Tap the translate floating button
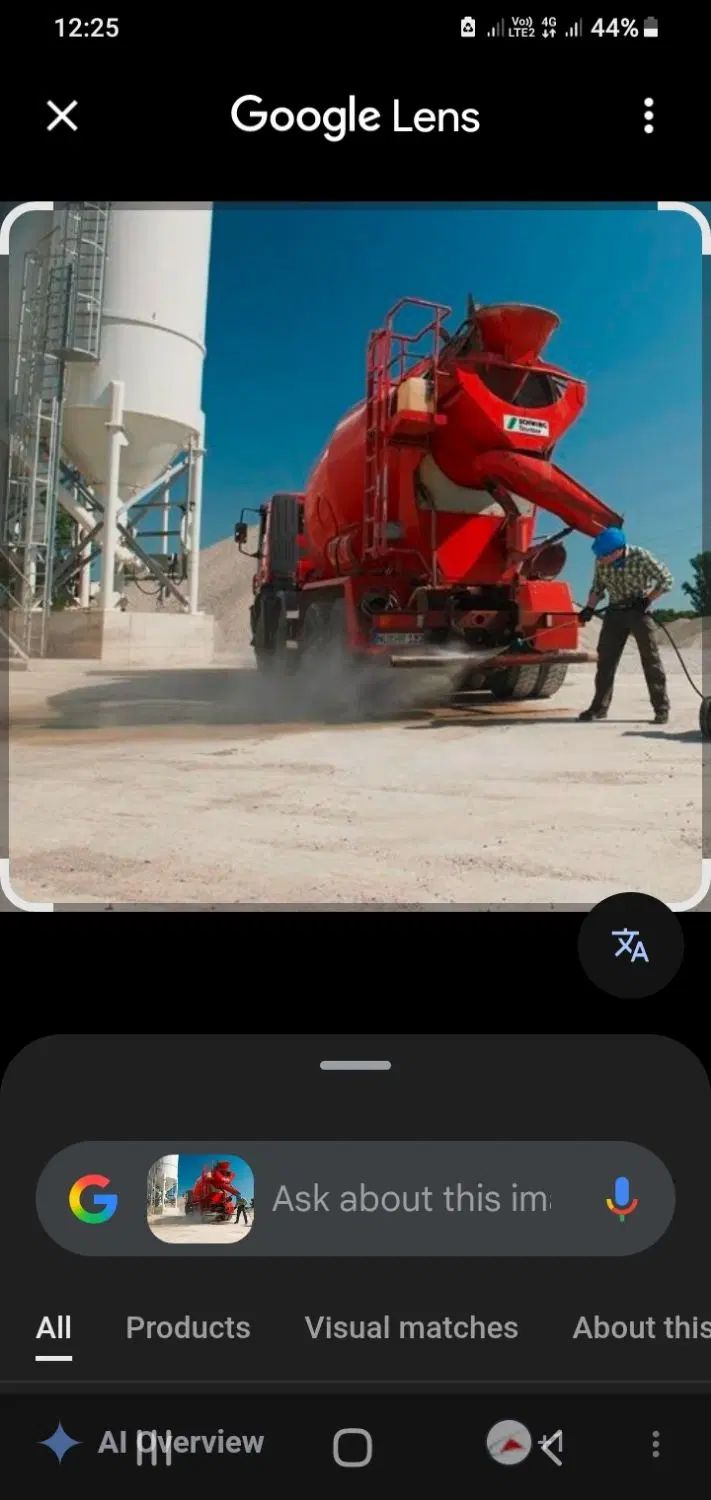This screenshot has width=711, height=1500. coord(630,945)
